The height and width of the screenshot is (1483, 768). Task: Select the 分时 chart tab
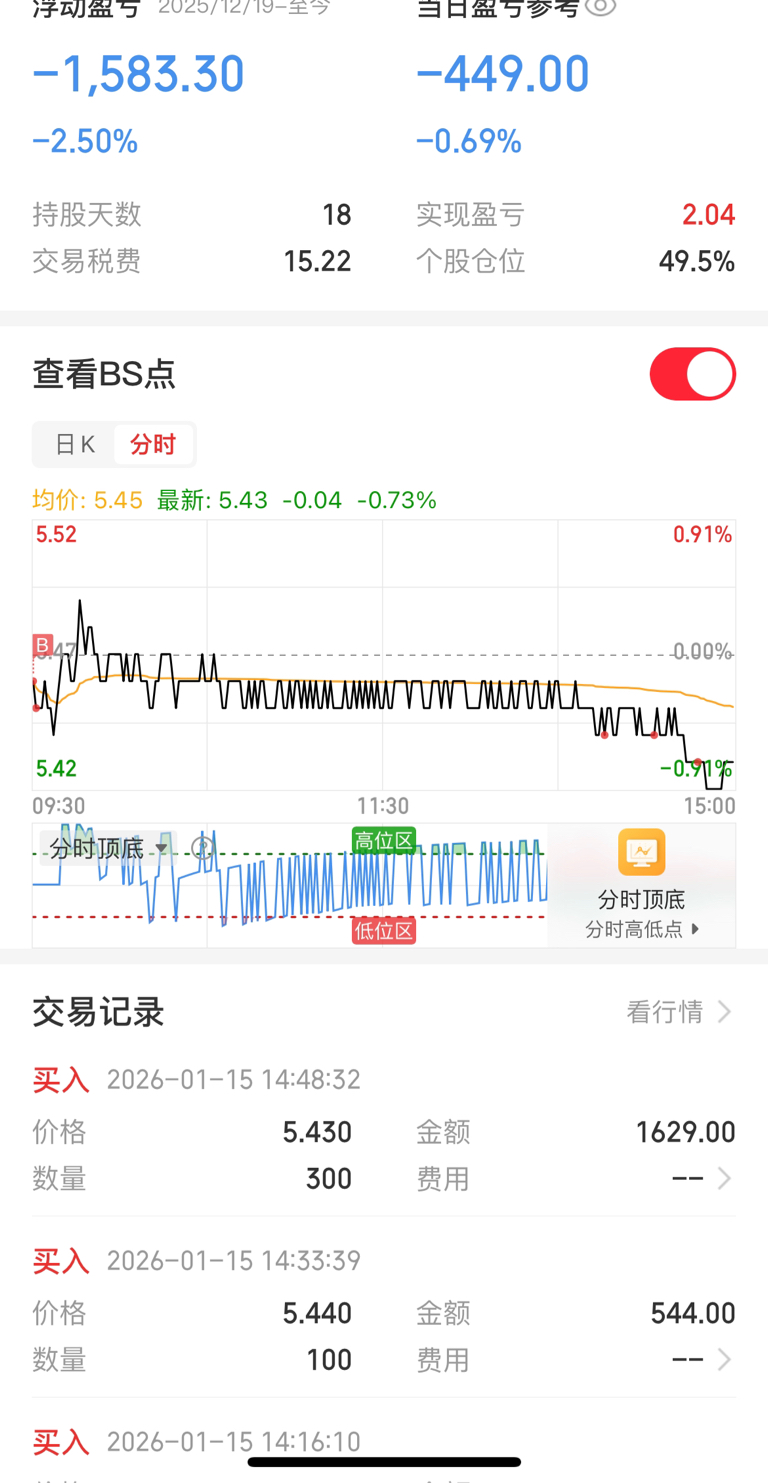[153, 445]
